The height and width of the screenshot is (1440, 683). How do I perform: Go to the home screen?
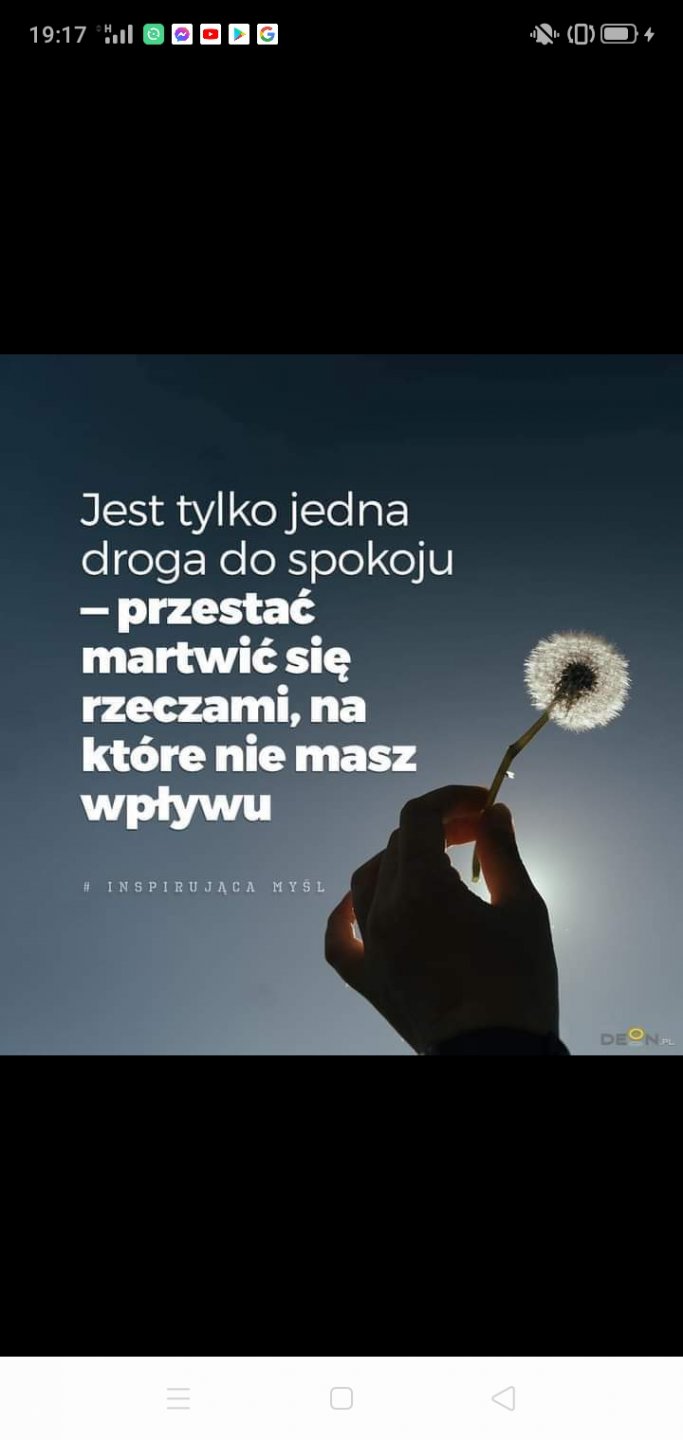pyautogui.click(x=341, y=1398)
